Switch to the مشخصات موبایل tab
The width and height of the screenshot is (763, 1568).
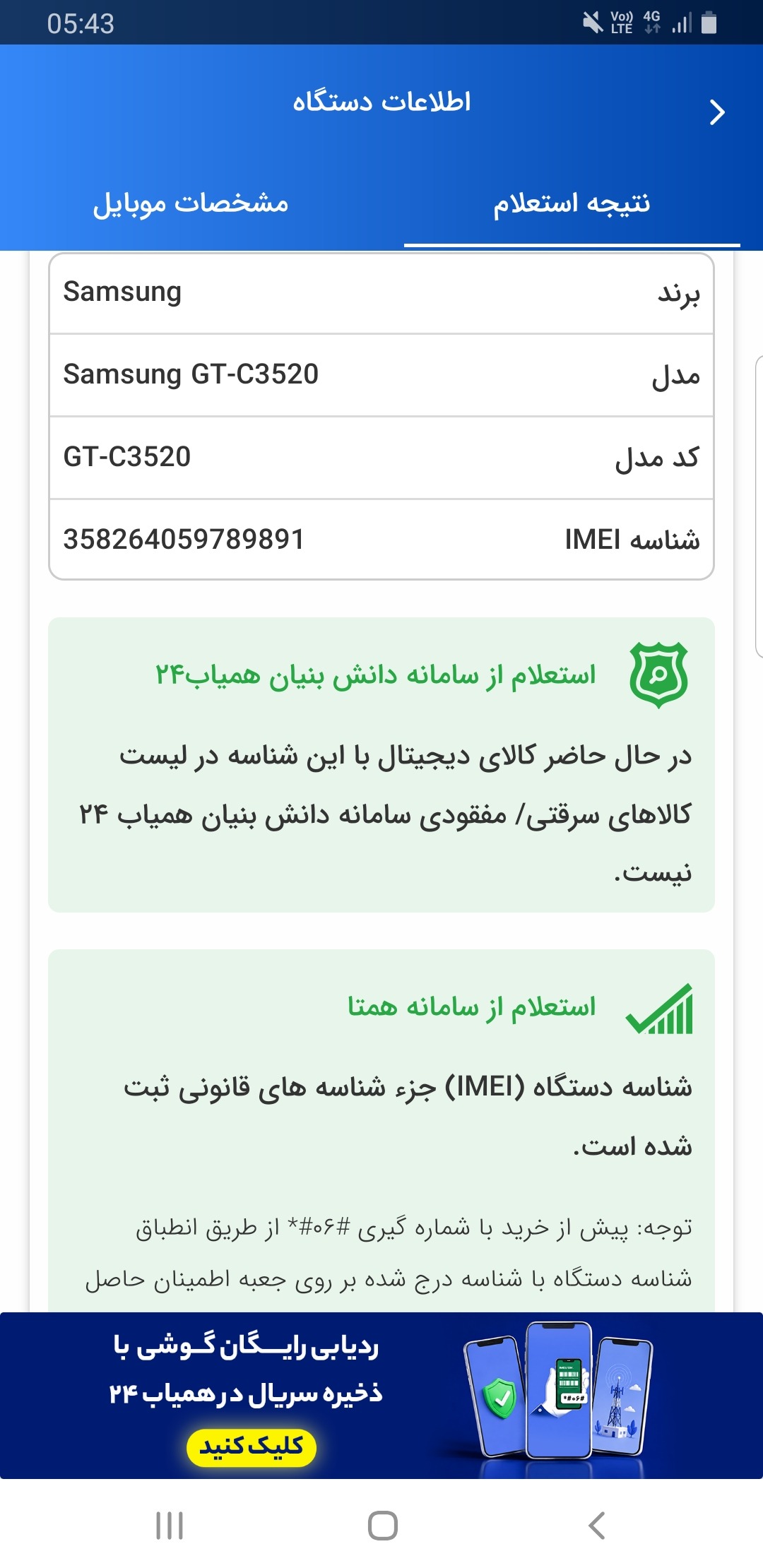point(191,203)
